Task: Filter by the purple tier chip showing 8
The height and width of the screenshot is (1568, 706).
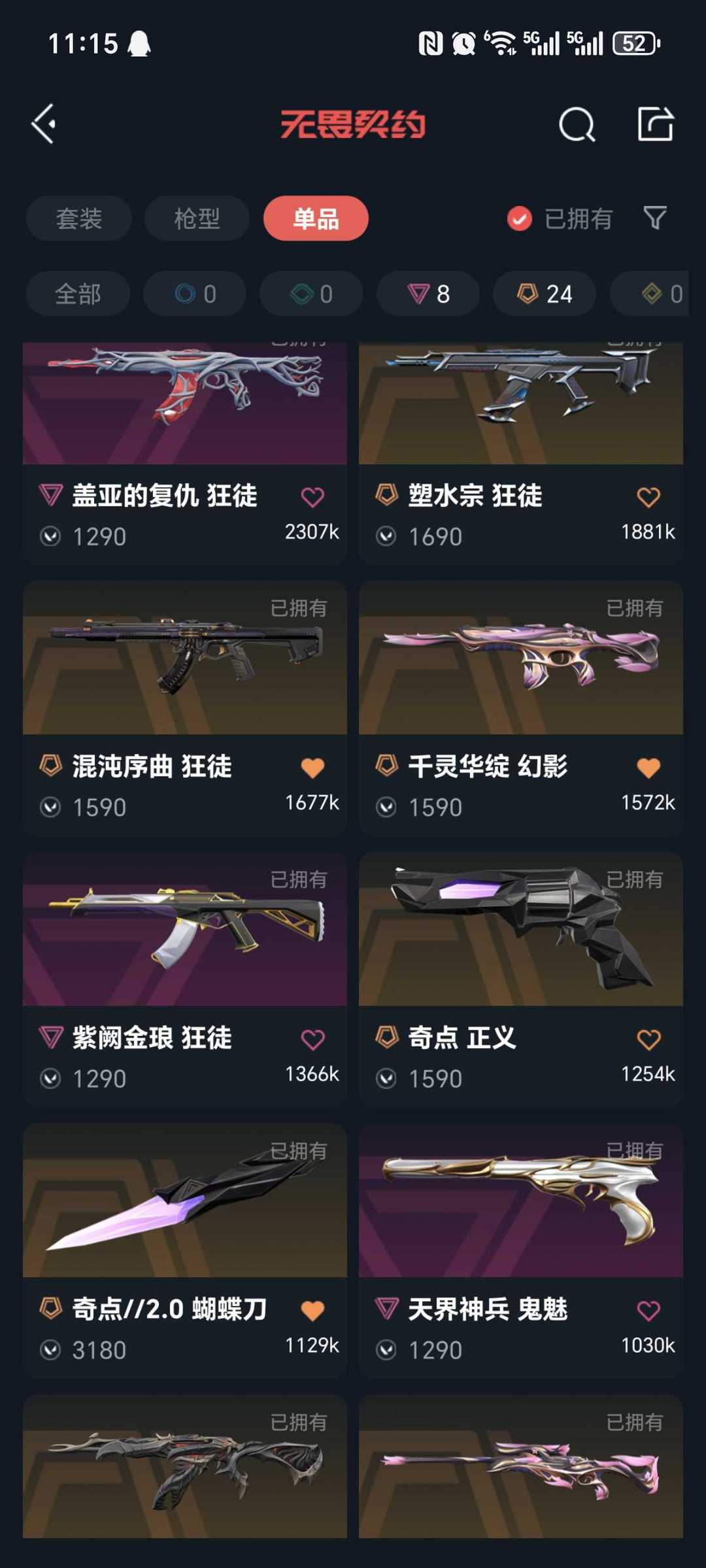Action: (428, 294)
